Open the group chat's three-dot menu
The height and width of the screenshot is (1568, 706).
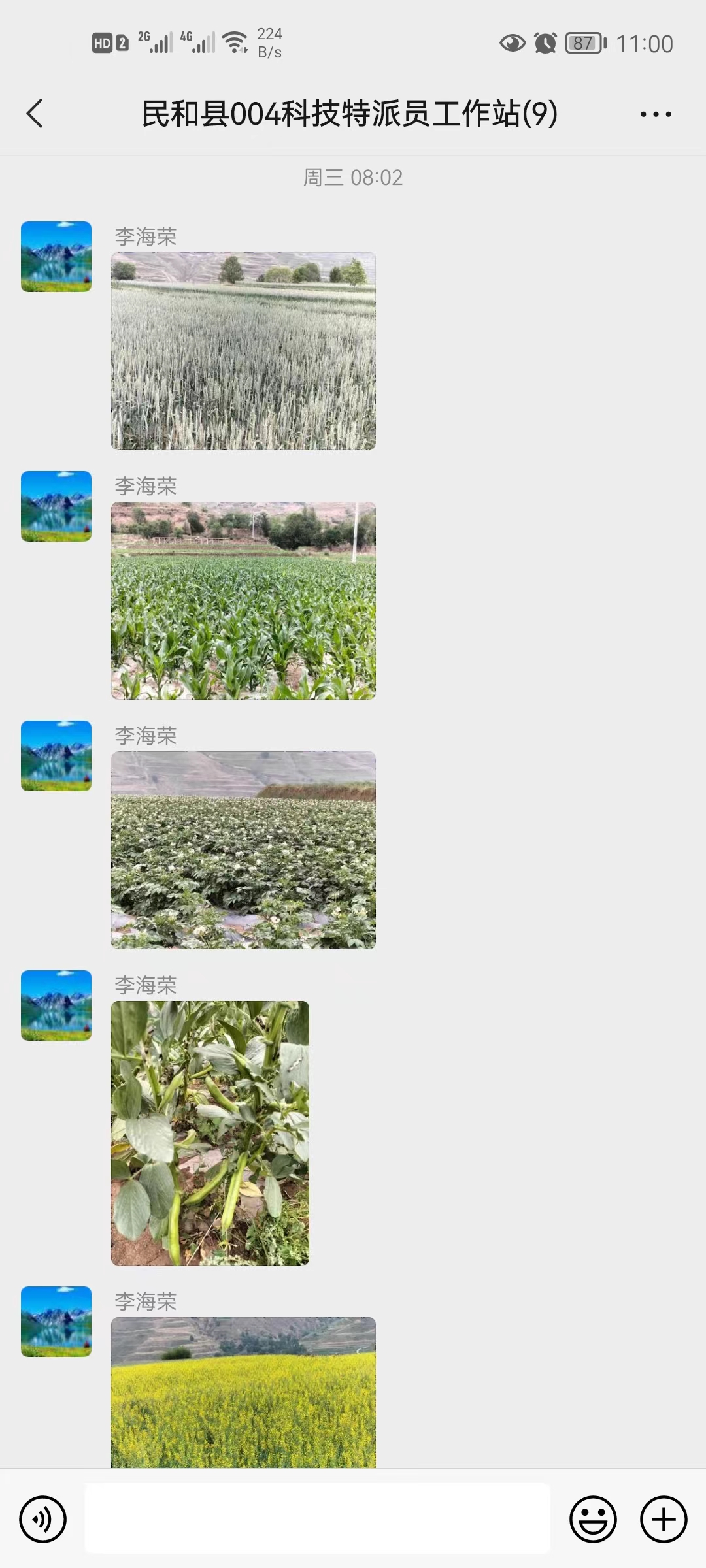pyautogui.click(x=656, y=114)
